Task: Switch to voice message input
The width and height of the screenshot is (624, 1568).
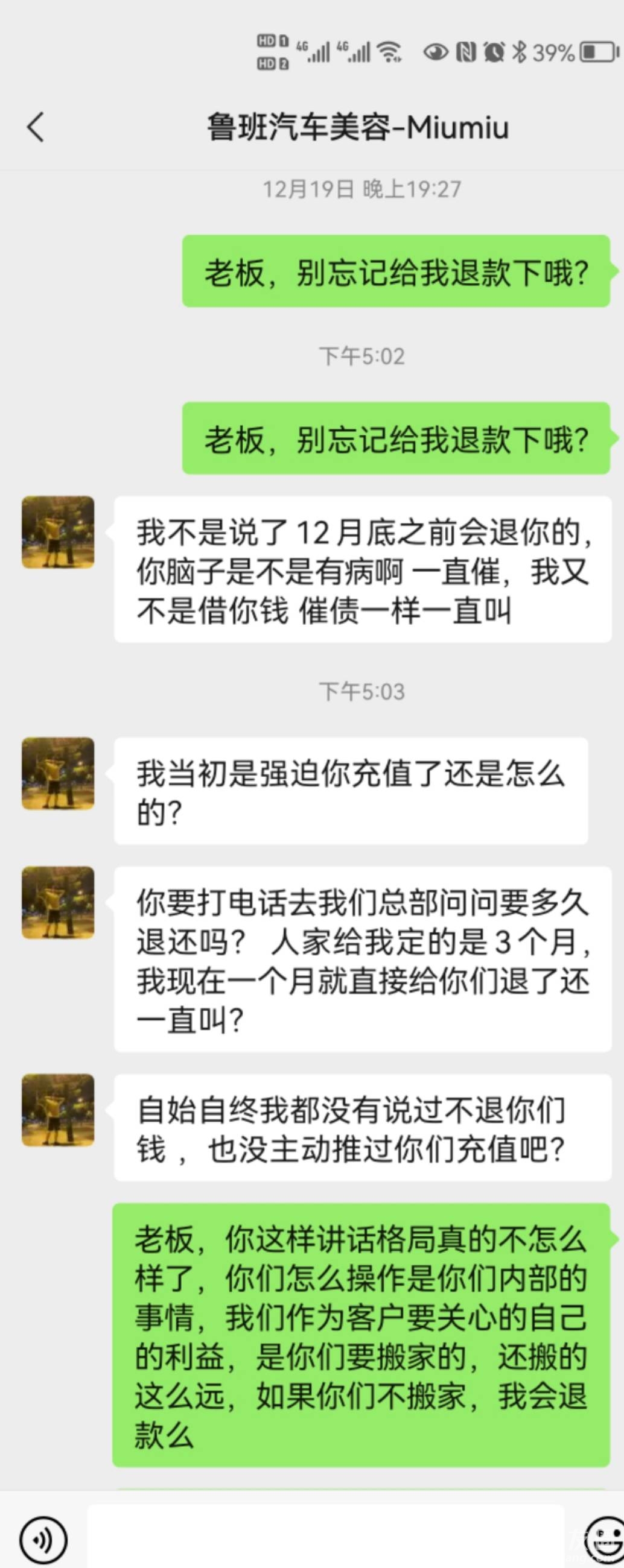Action: click(43, 1540)
